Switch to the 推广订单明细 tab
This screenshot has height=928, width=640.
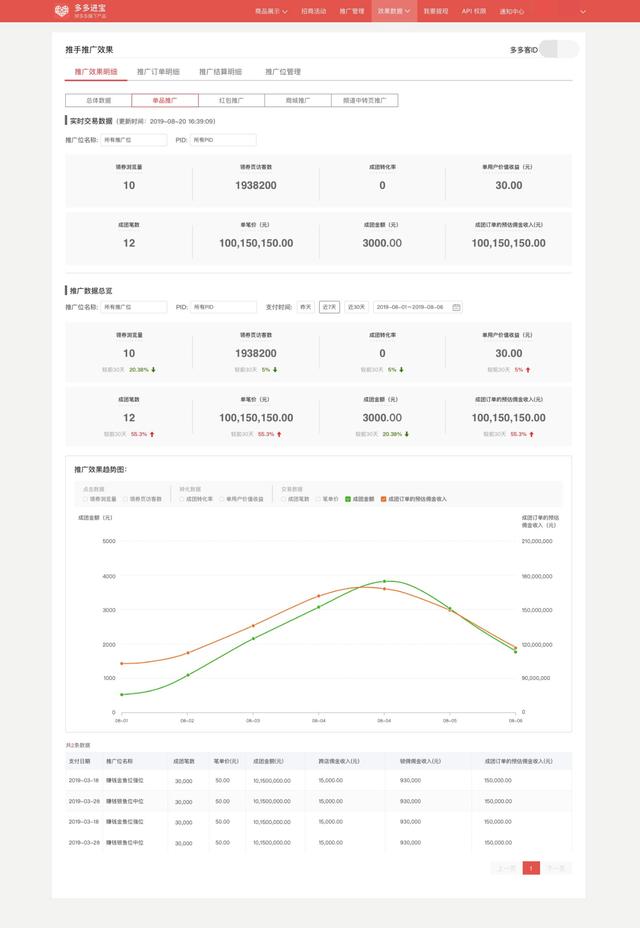pos(158,72)
